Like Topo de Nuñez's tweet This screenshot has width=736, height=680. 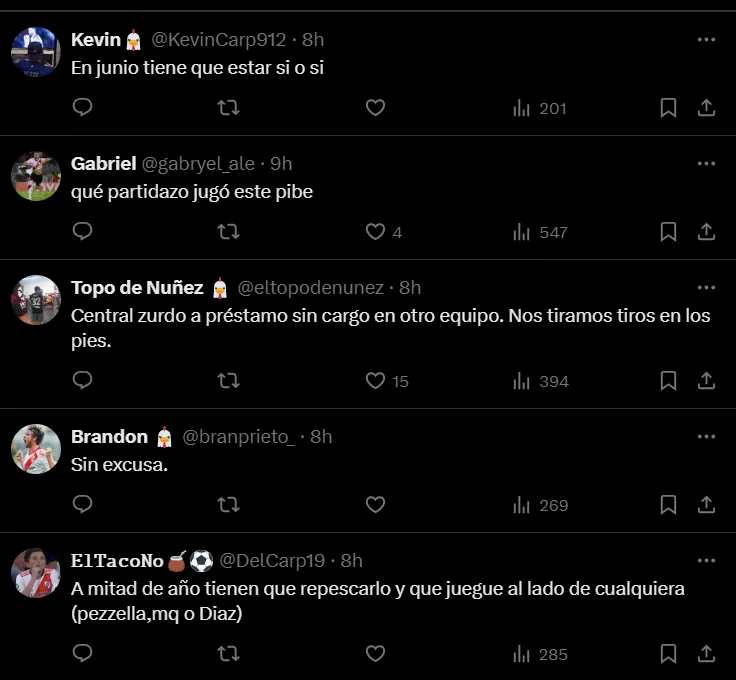[375, 380]
